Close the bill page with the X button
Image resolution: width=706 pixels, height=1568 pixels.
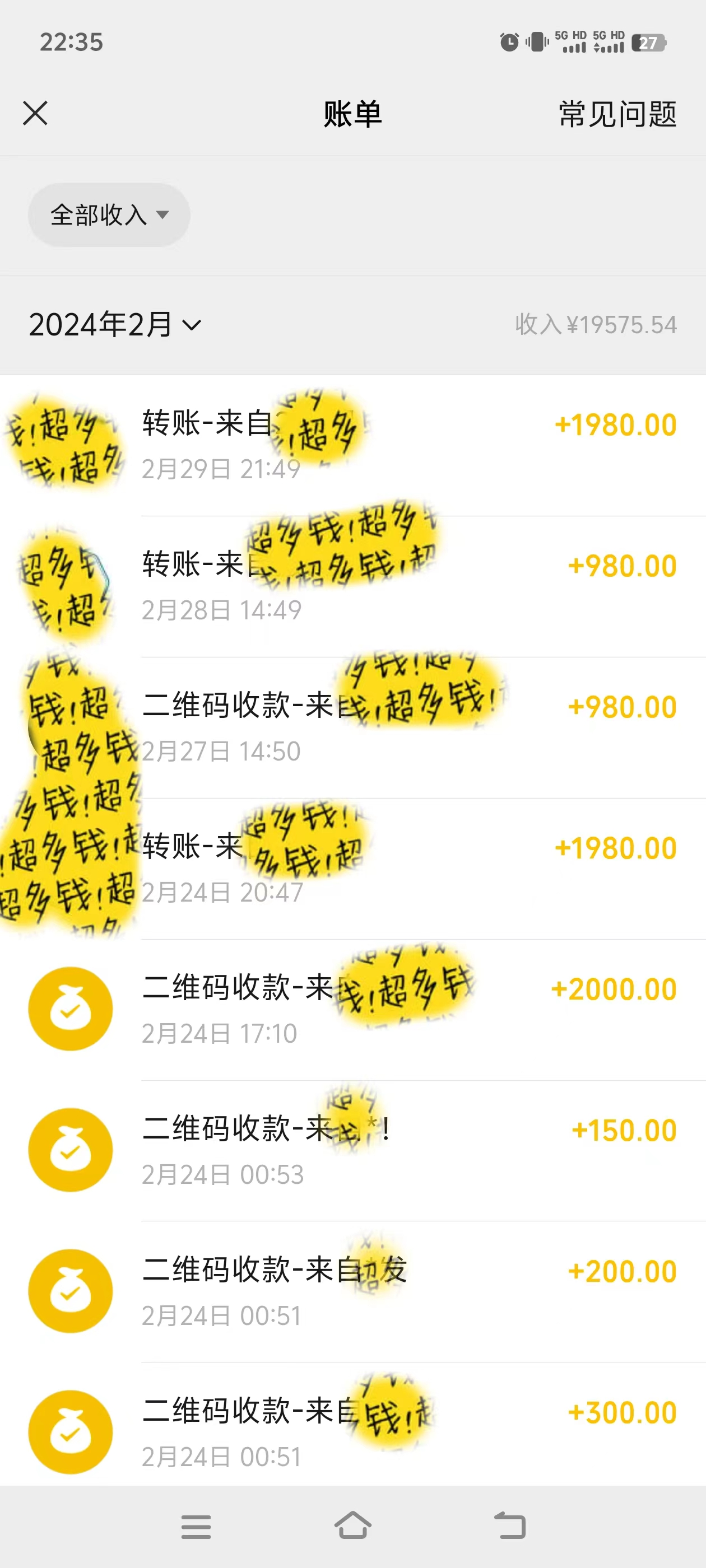35,113
